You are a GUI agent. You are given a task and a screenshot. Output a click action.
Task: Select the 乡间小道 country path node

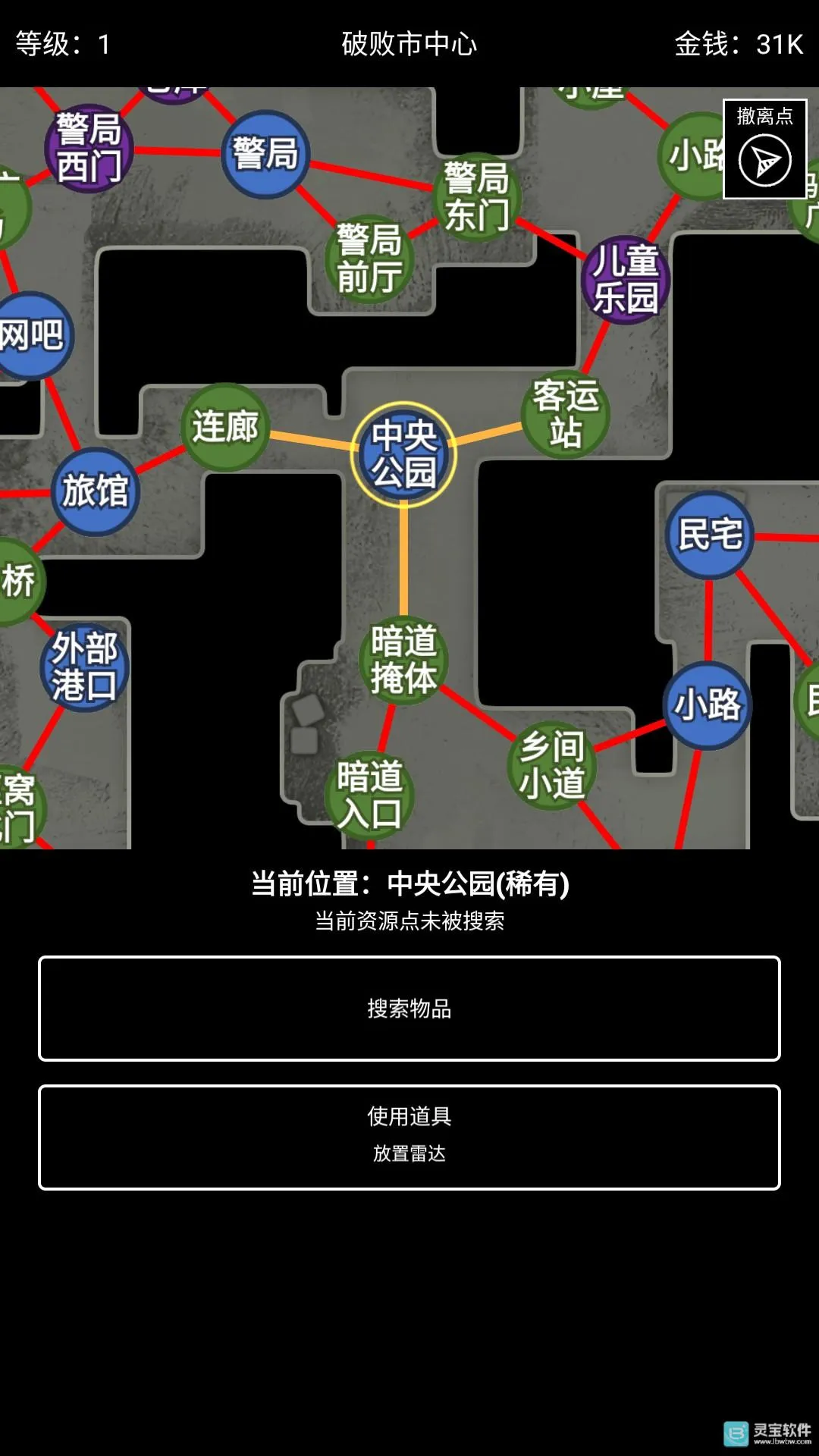tap(551, 767)
